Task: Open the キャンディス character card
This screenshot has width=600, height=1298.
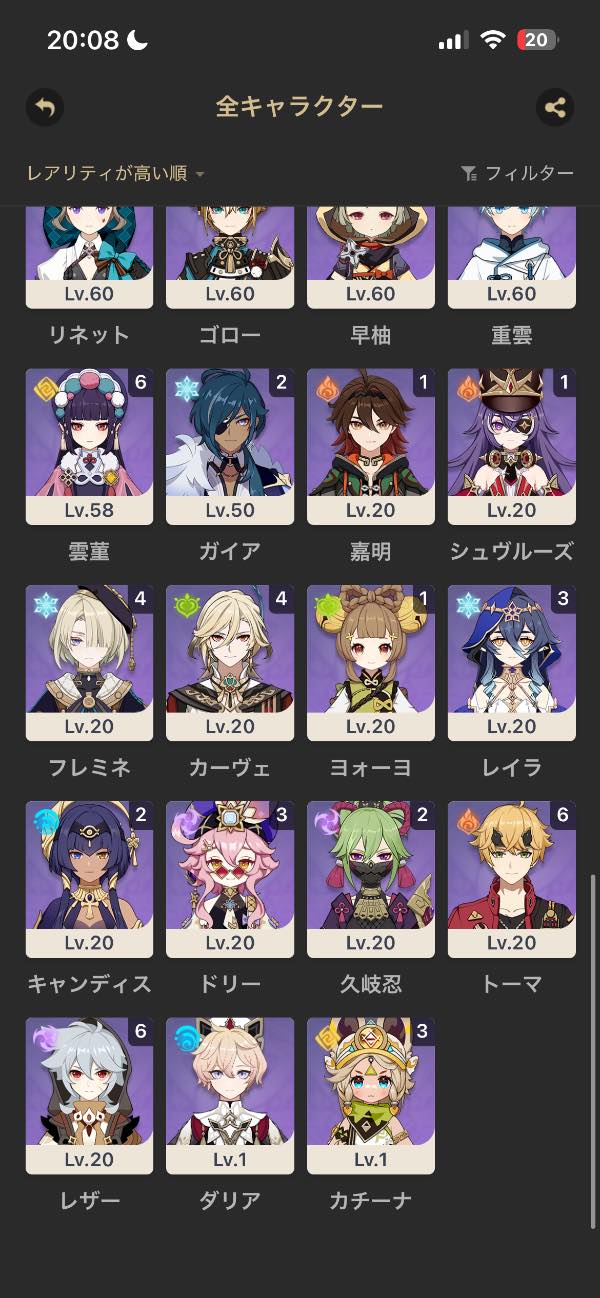Action: pos(89,878)
